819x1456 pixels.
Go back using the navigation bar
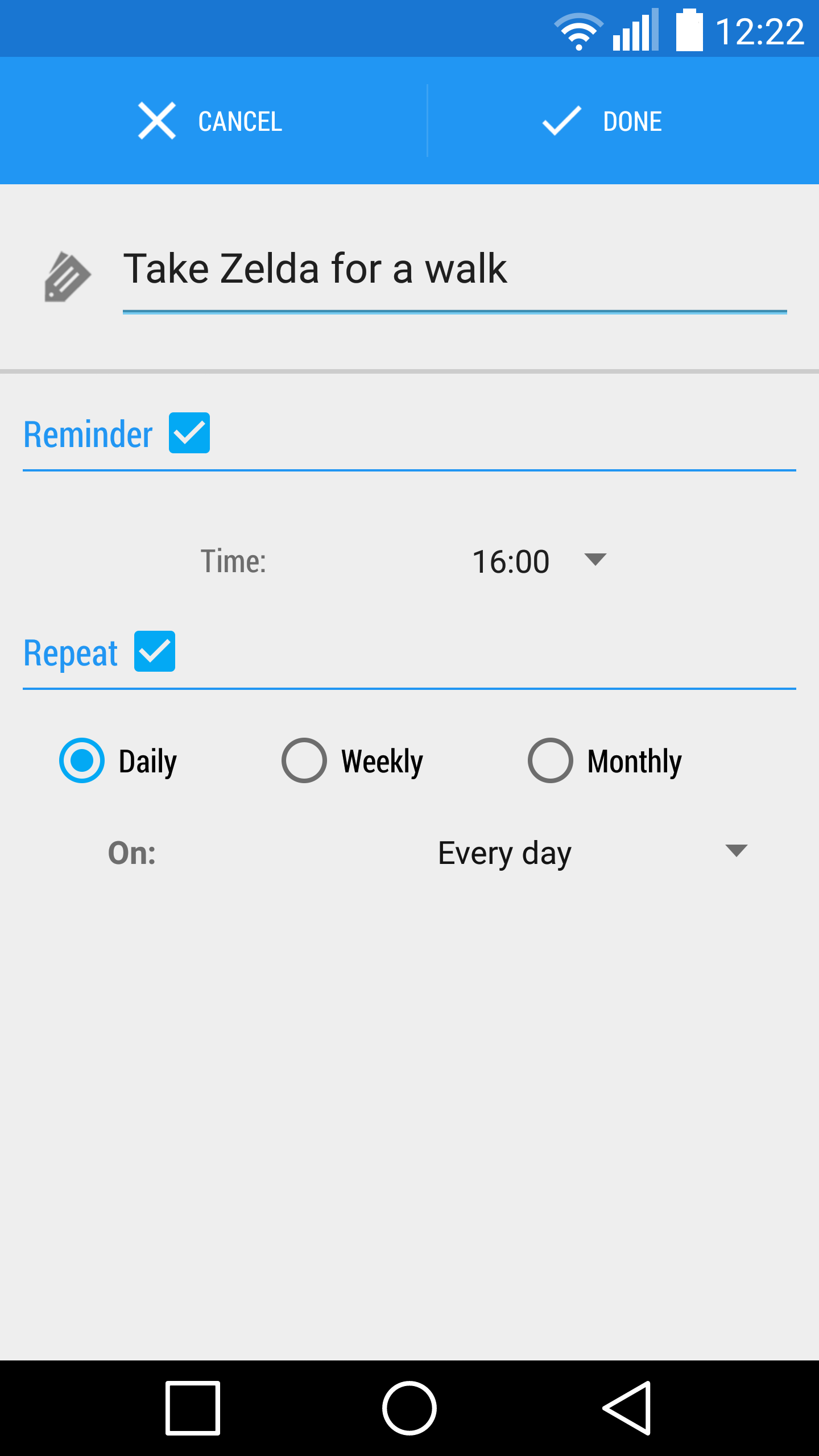click(x=627, y=1408)
